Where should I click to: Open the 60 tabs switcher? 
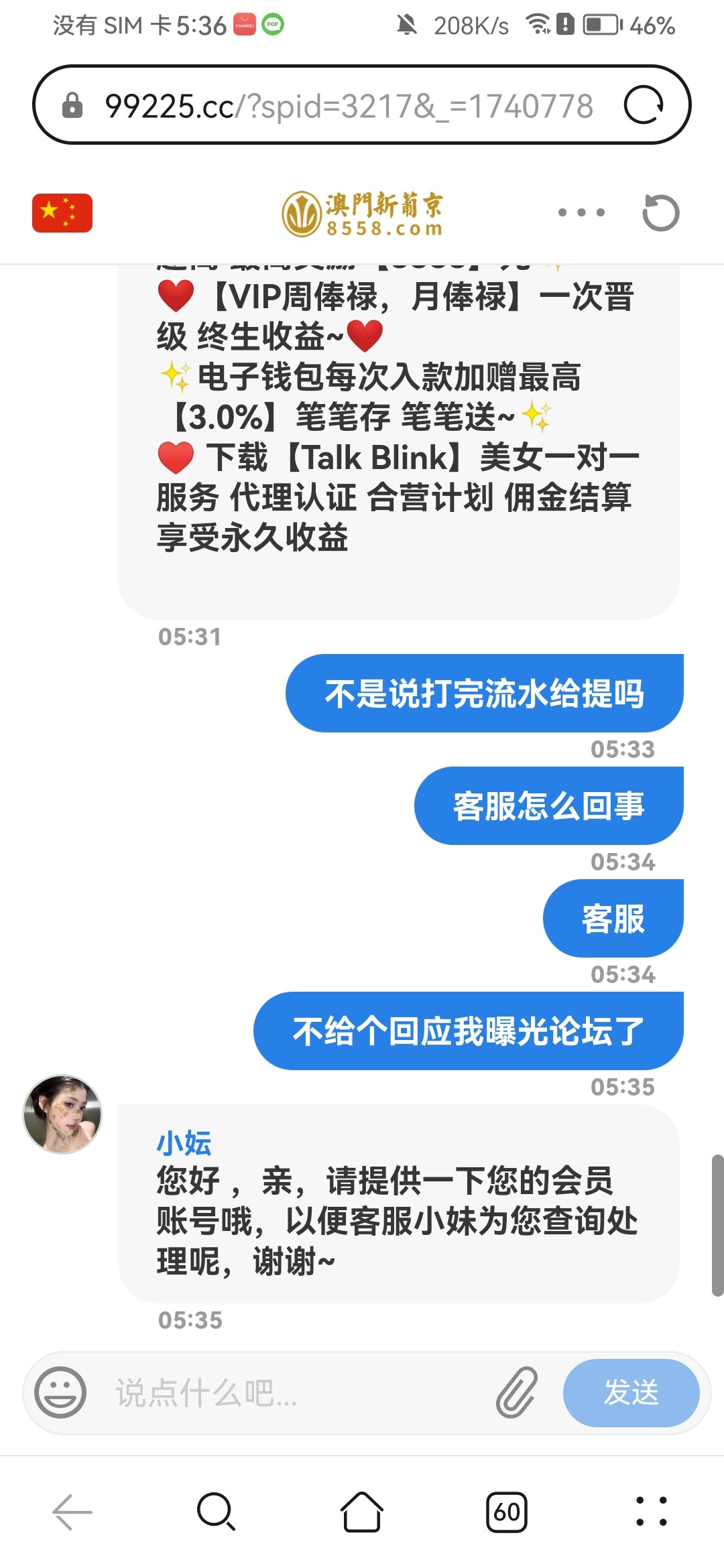[507, 1512]
